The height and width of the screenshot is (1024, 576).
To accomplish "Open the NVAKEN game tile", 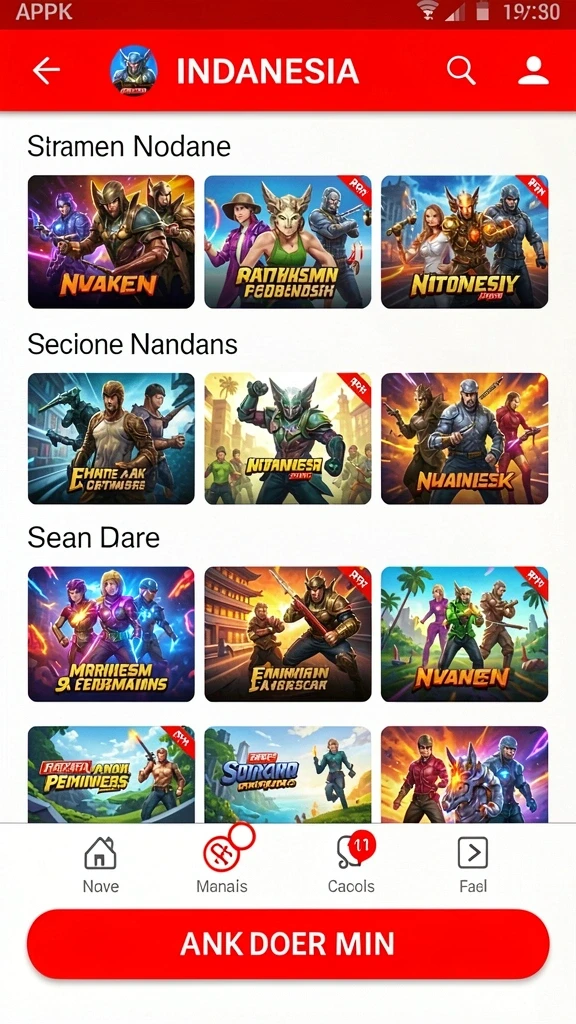I will (111, 242).
